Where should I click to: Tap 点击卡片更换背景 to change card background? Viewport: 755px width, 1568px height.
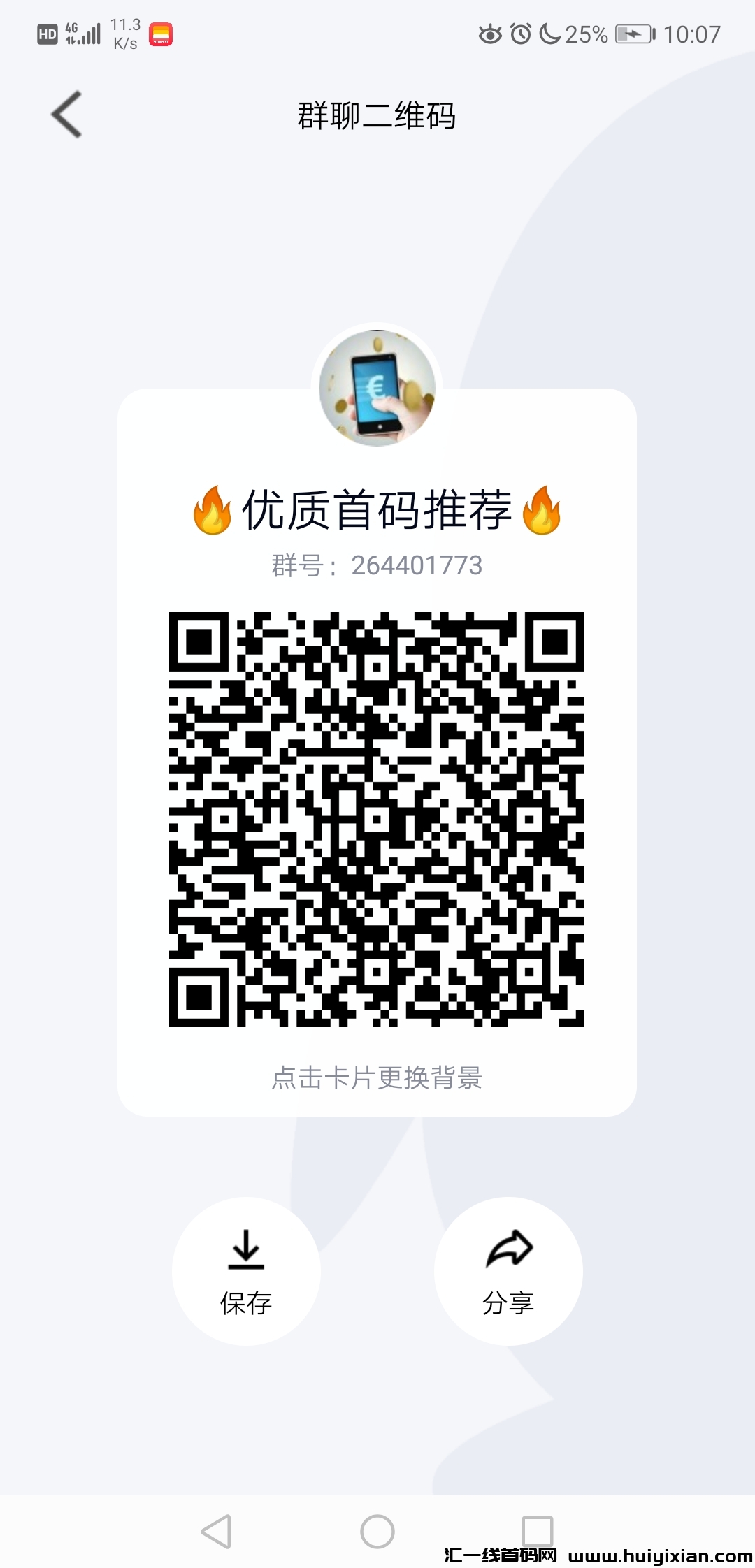pos(377,1078)
